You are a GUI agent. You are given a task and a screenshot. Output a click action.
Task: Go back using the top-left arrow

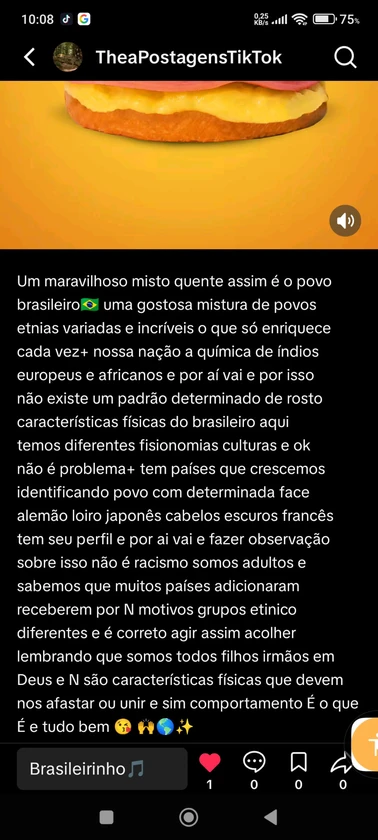[29, 57]
